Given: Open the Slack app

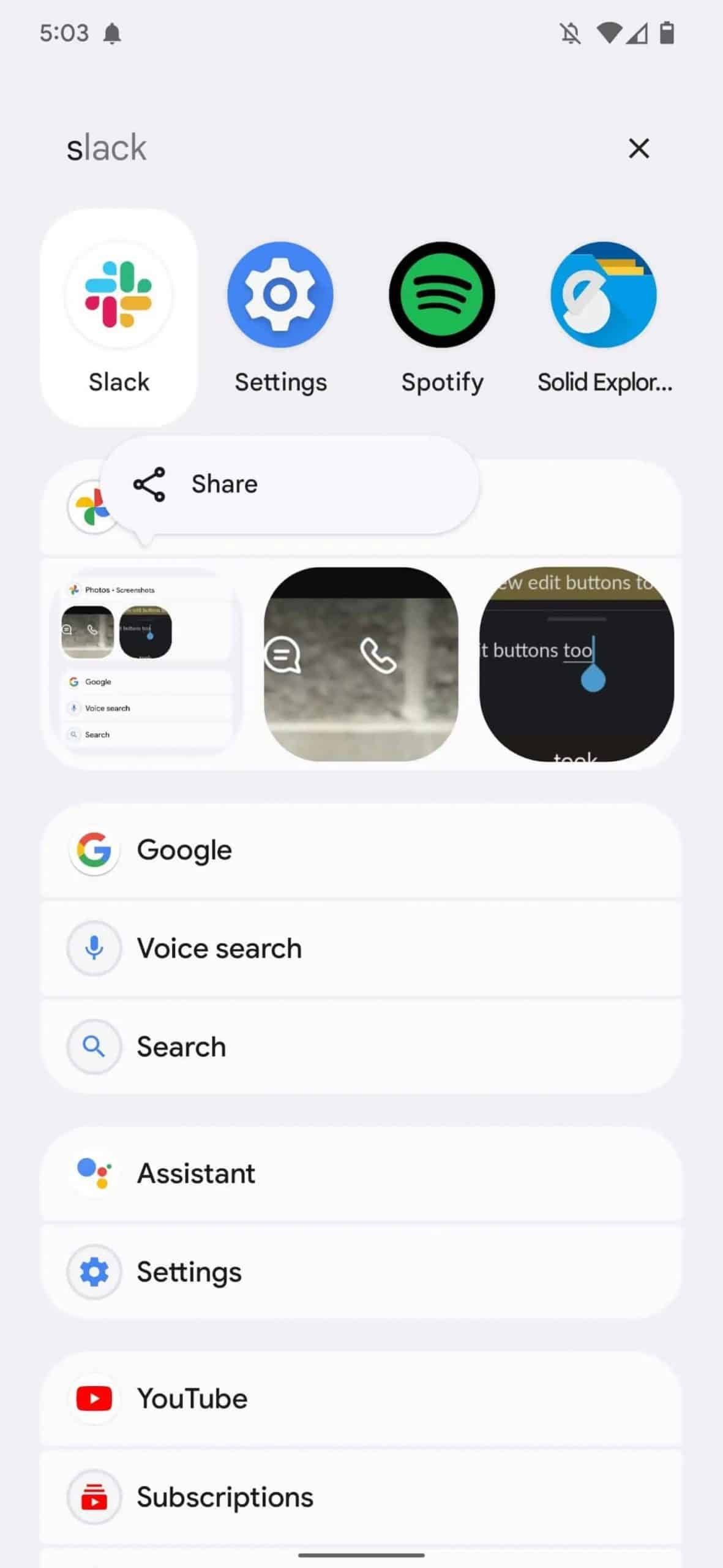Looking at the screenshot, I should point(119,296).
